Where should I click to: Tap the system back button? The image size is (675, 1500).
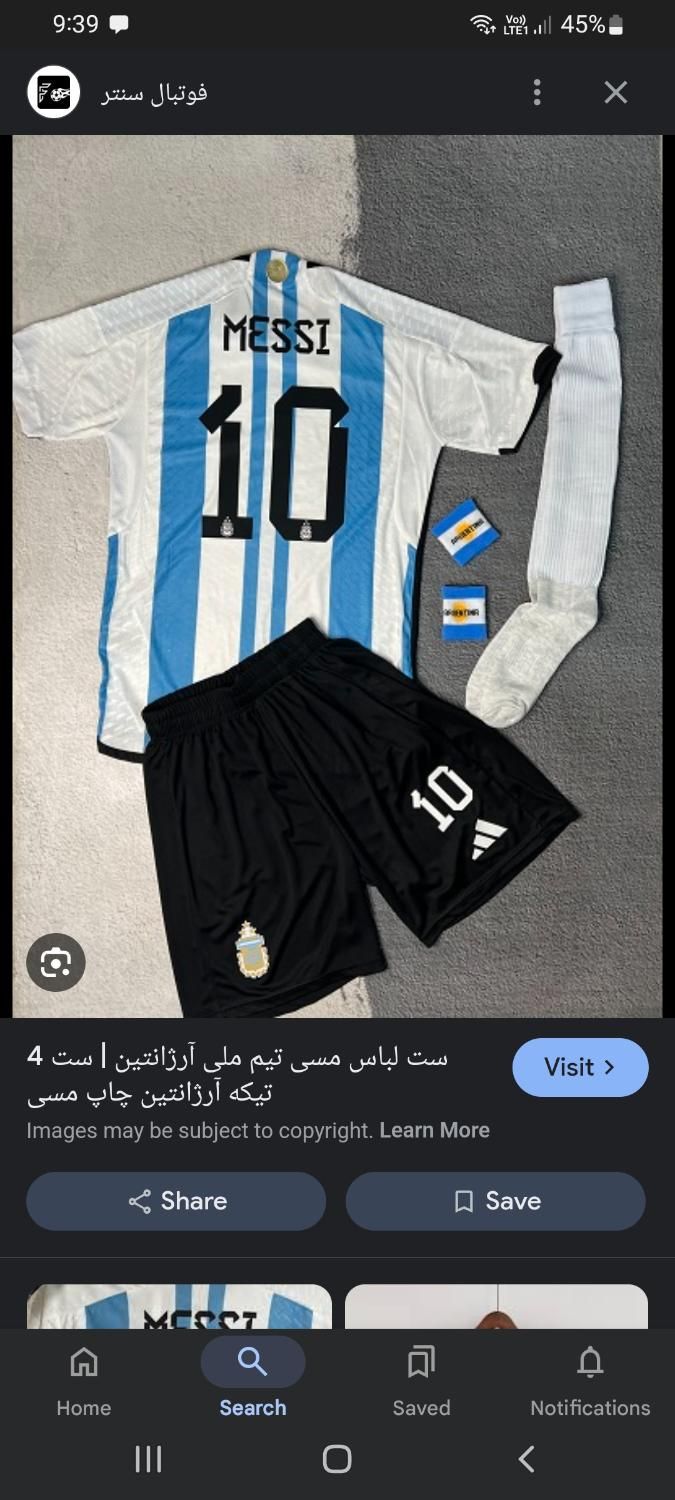pos(526,1459)
